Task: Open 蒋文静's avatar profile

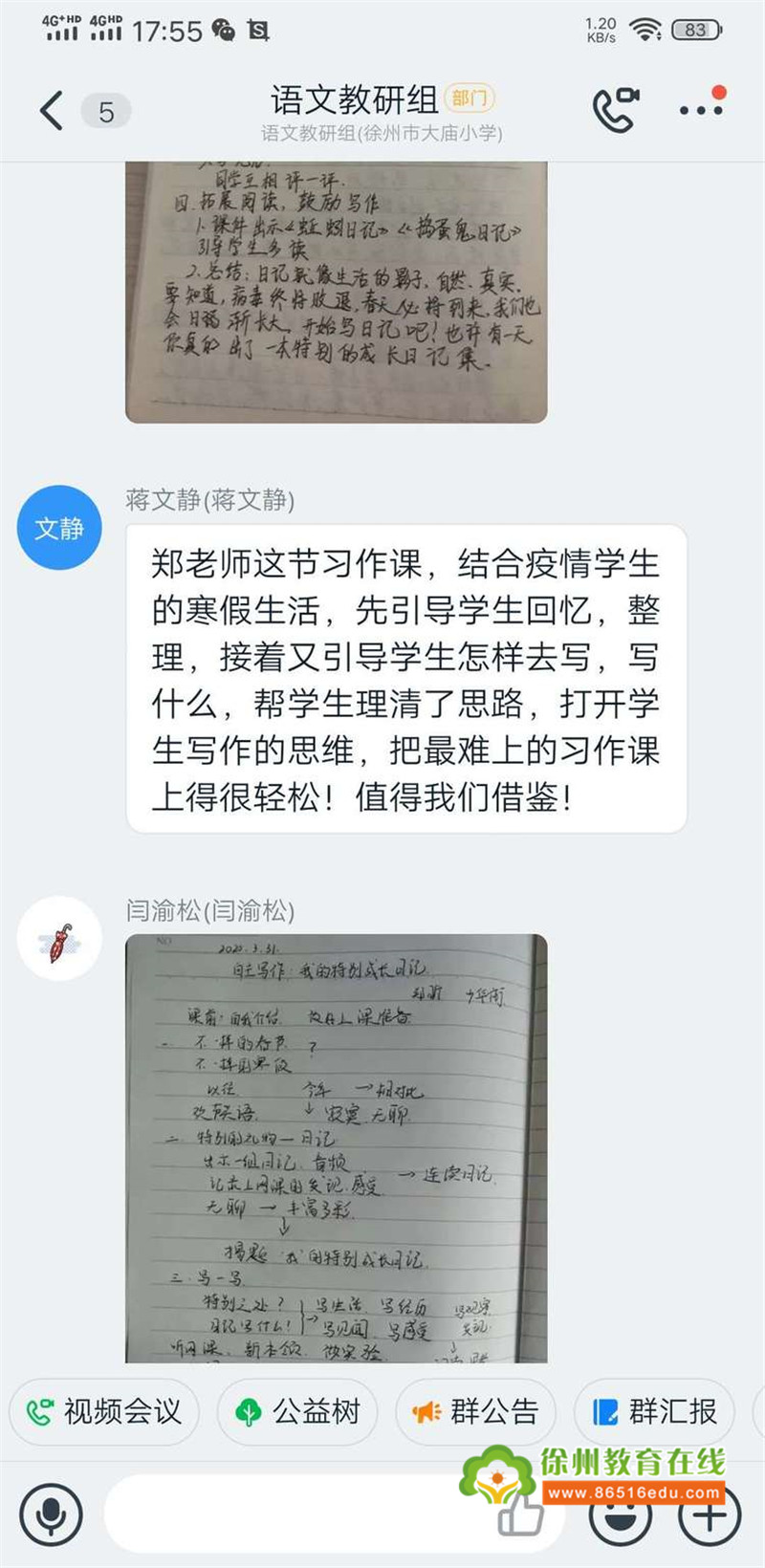Action: [x=59, y=528]
